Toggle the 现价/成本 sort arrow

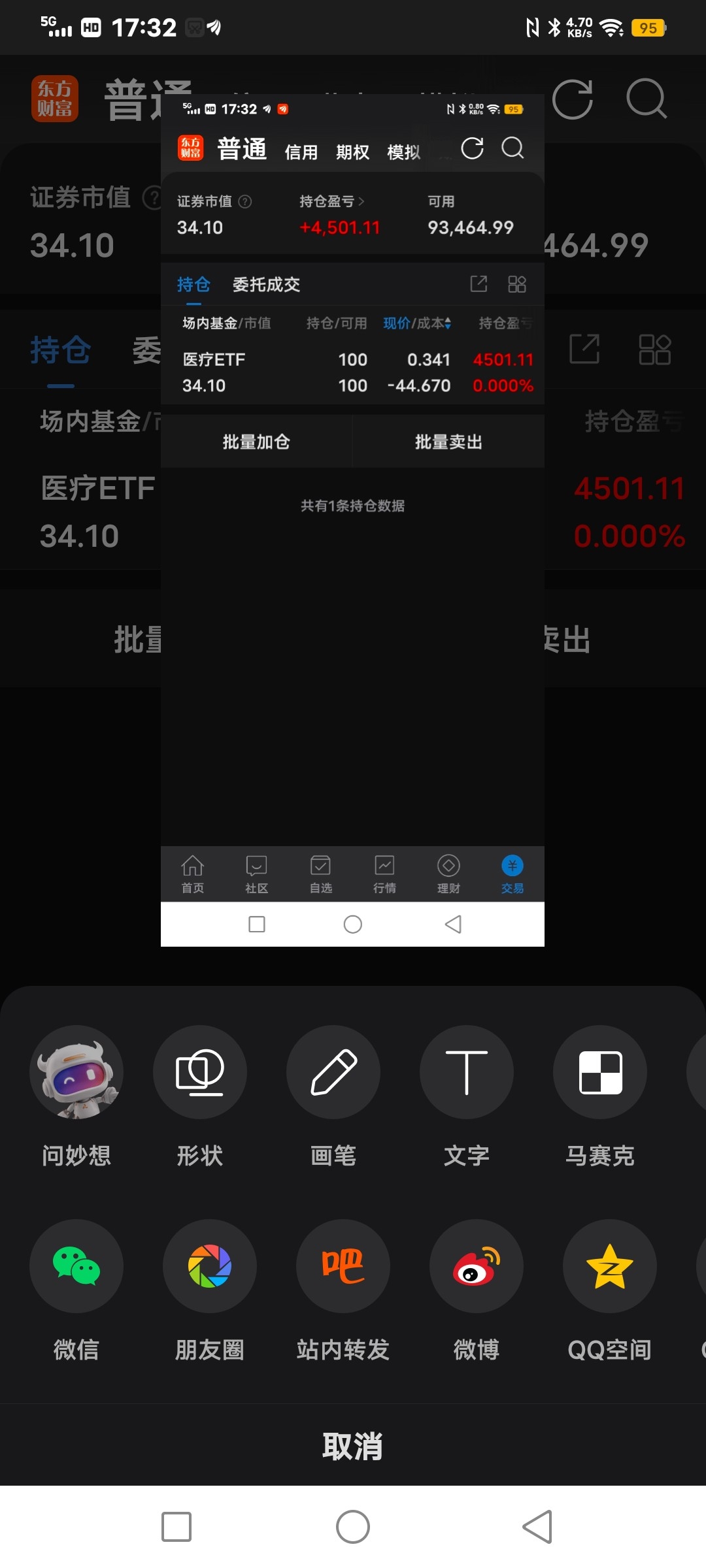coord(448,323)
